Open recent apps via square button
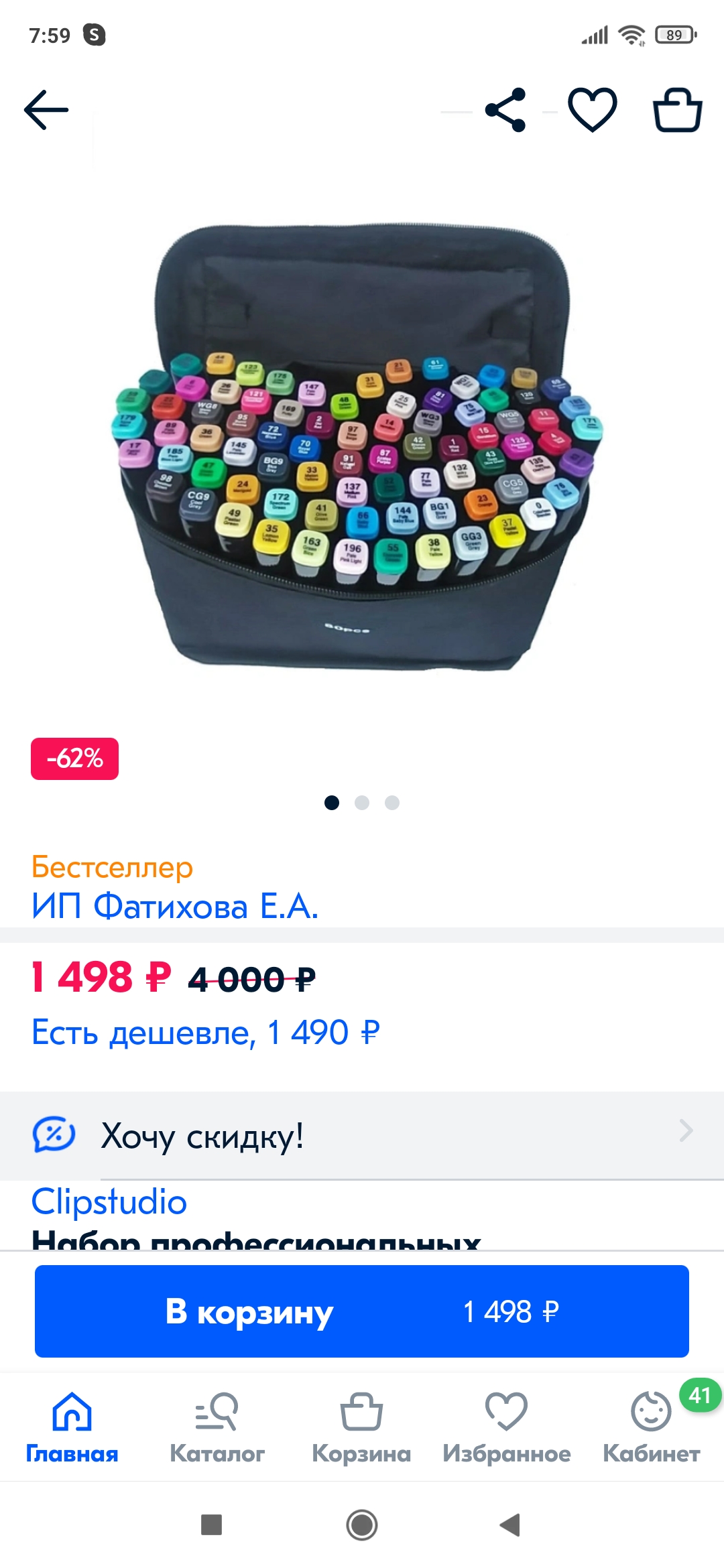 [211, 1525]
